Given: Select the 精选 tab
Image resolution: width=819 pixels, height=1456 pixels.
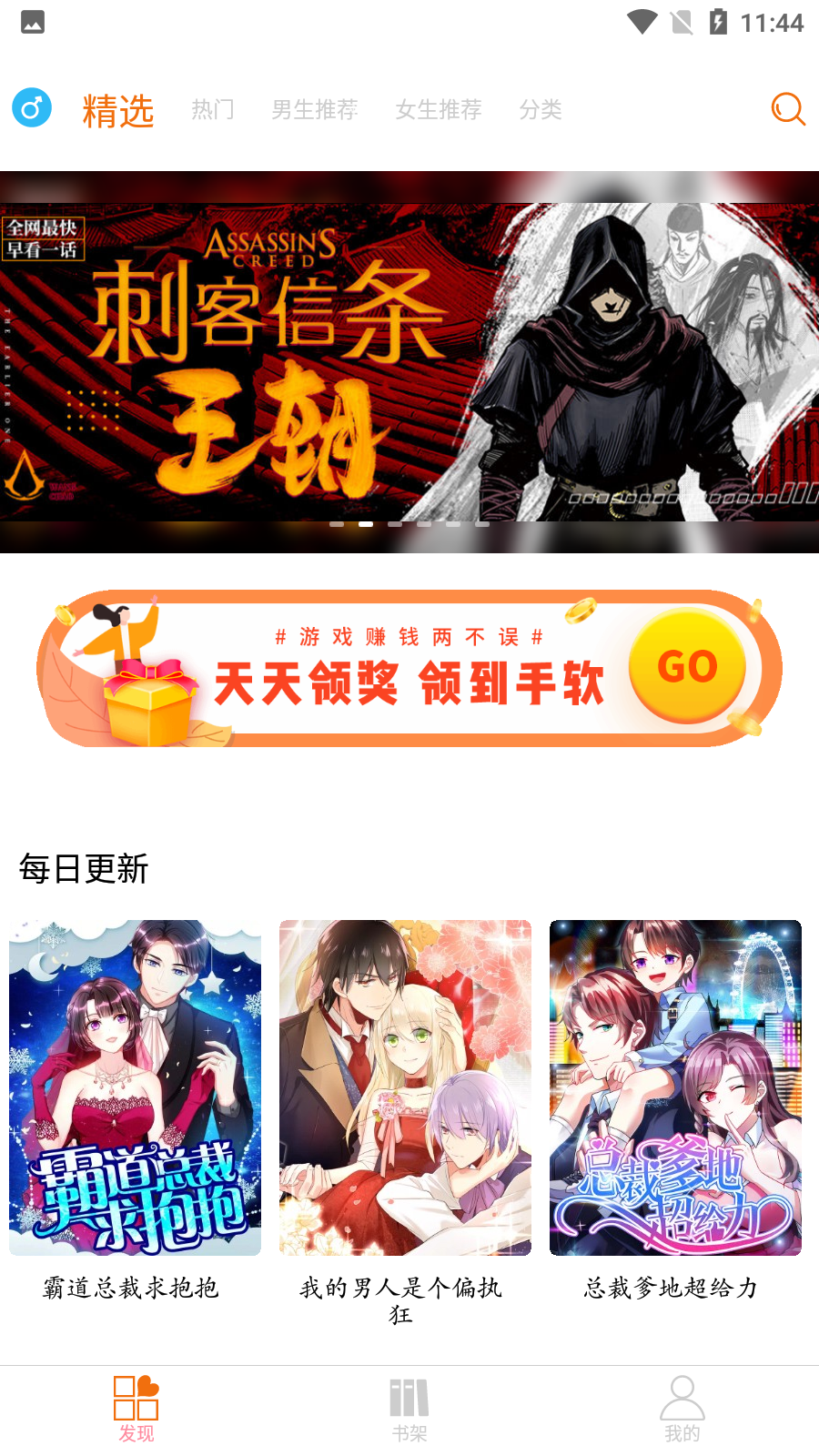Looking at the screenshot, I should click(x=118, y=111).
